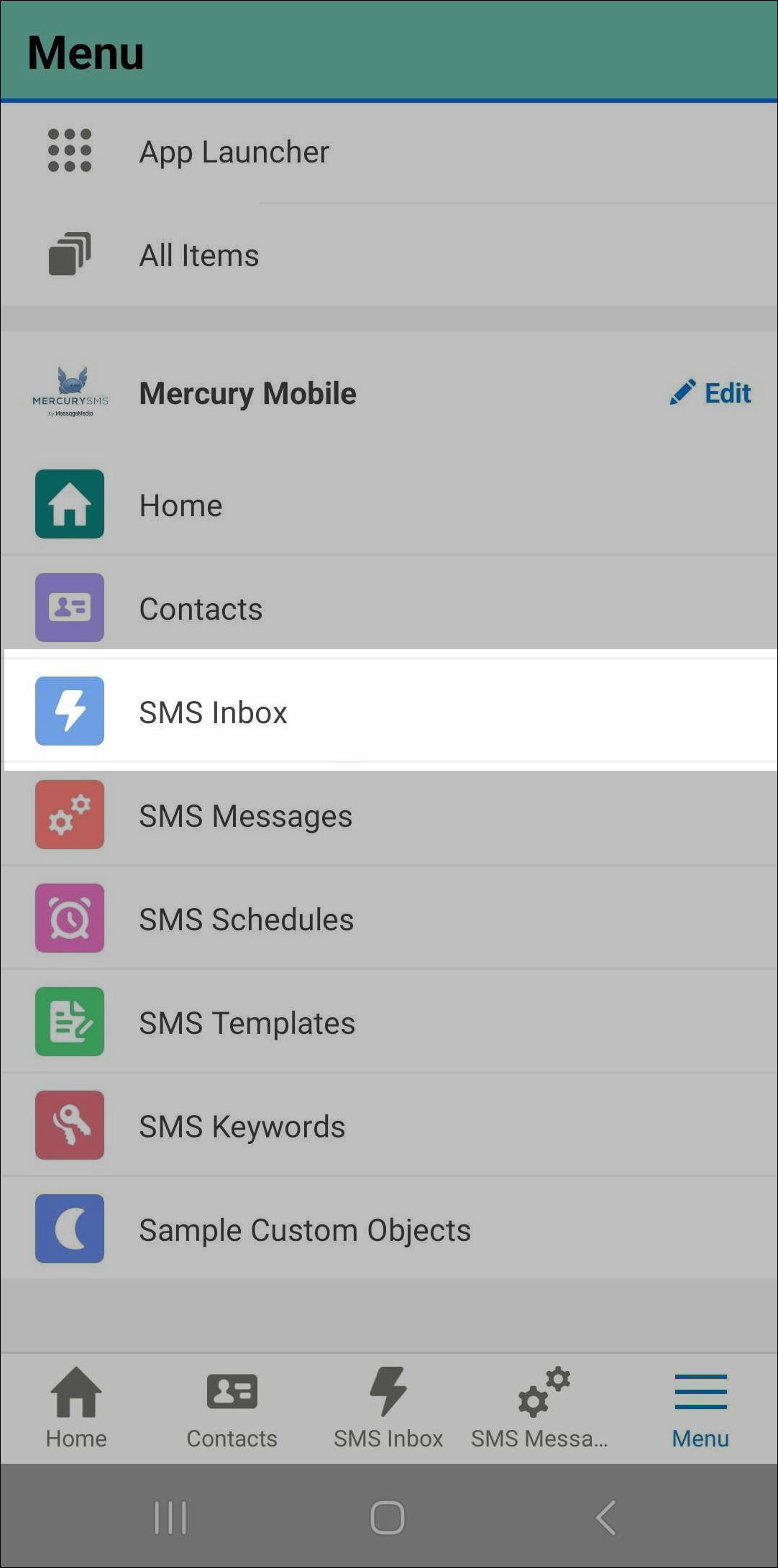Open the App Launcher grid icon
The height and width of the screenshot is (1568, 778).
(x=70, y=150)
